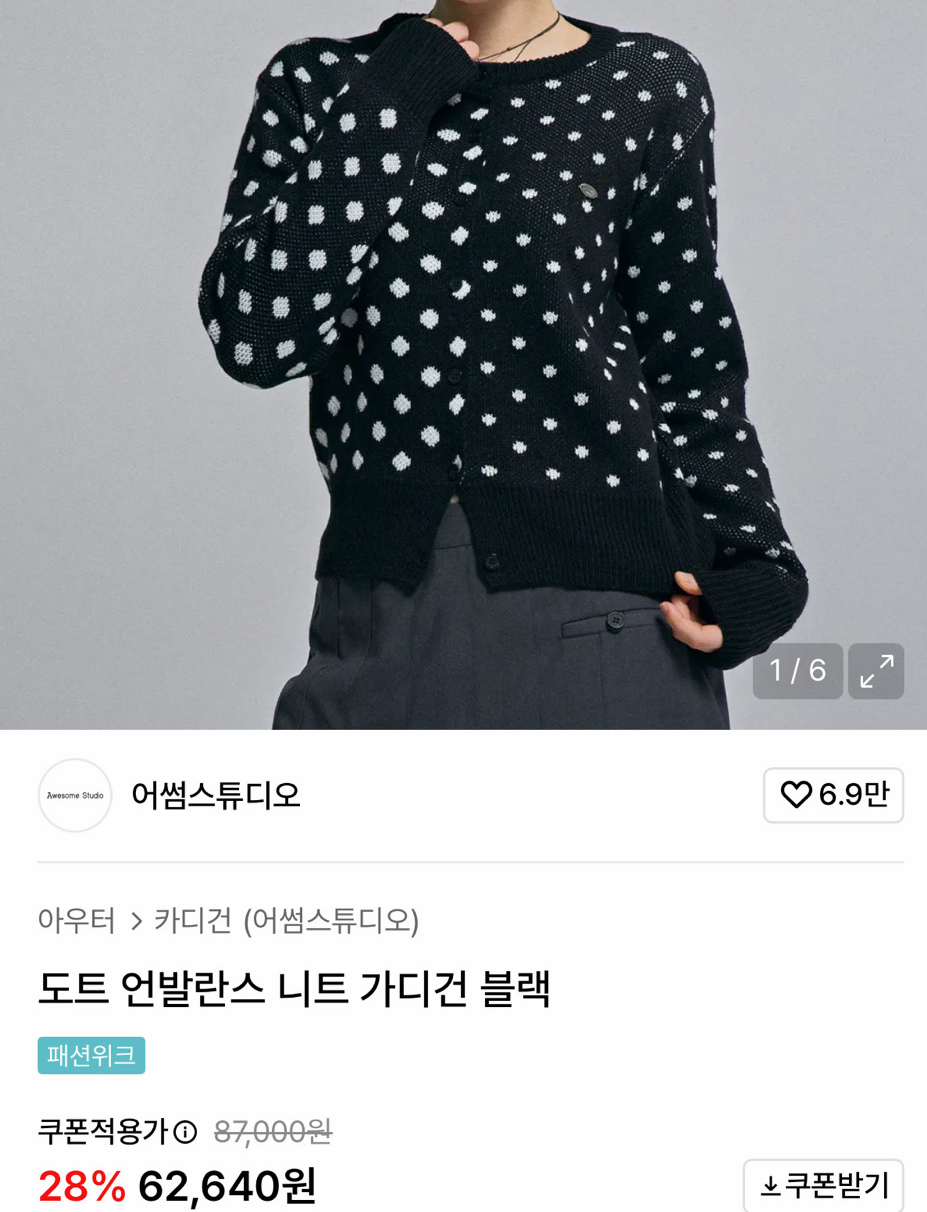Open the 1/6 image gallery indicator
The width and height of the screenshot is (927, 1212).
click(797, 671)
